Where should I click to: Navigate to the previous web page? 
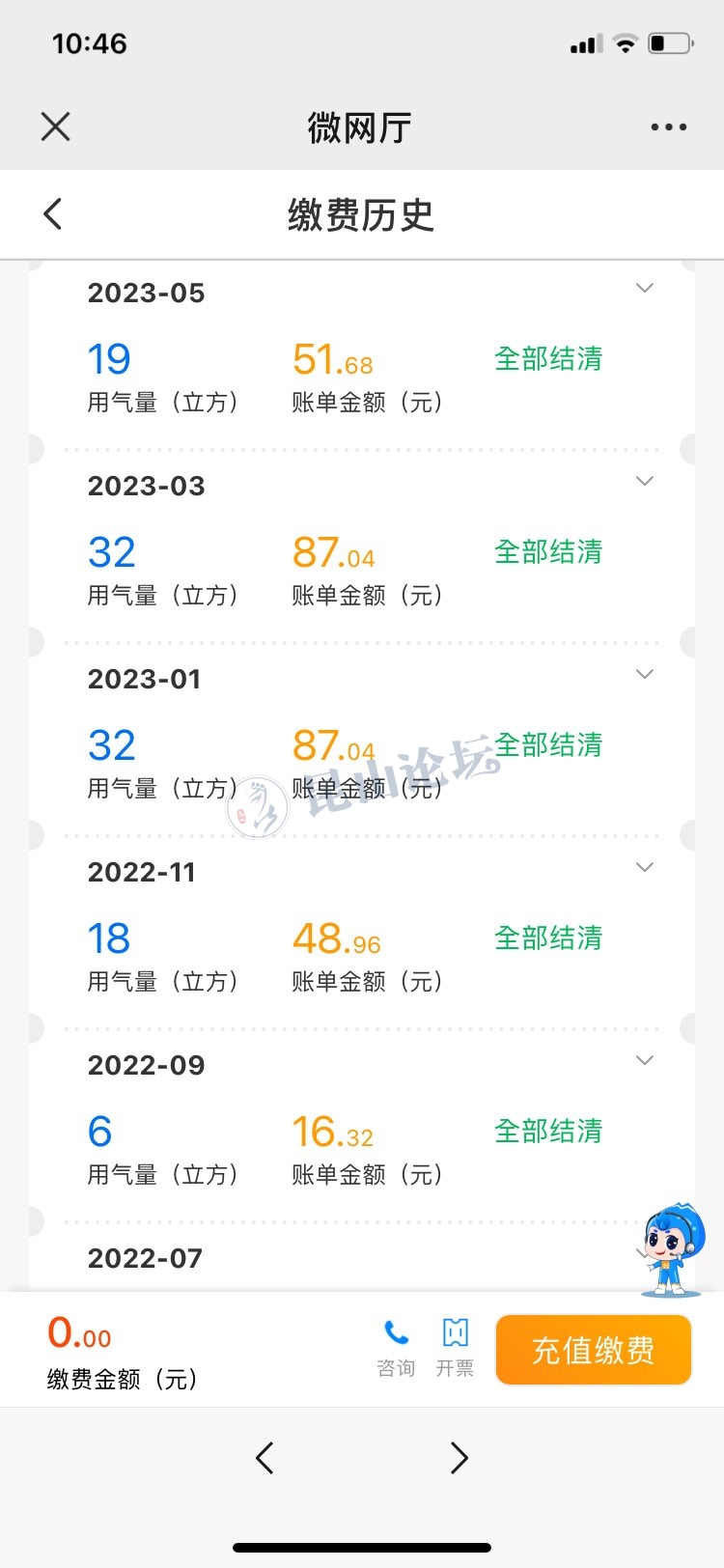265,1457
